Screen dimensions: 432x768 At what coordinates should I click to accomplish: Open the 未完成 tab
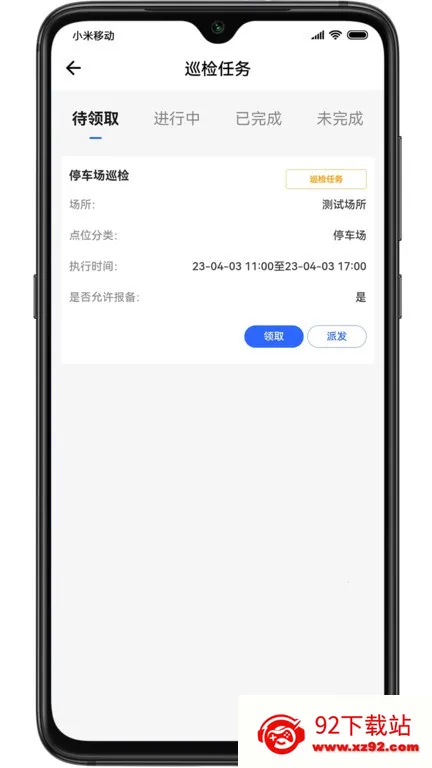click(x=340, y=119)
